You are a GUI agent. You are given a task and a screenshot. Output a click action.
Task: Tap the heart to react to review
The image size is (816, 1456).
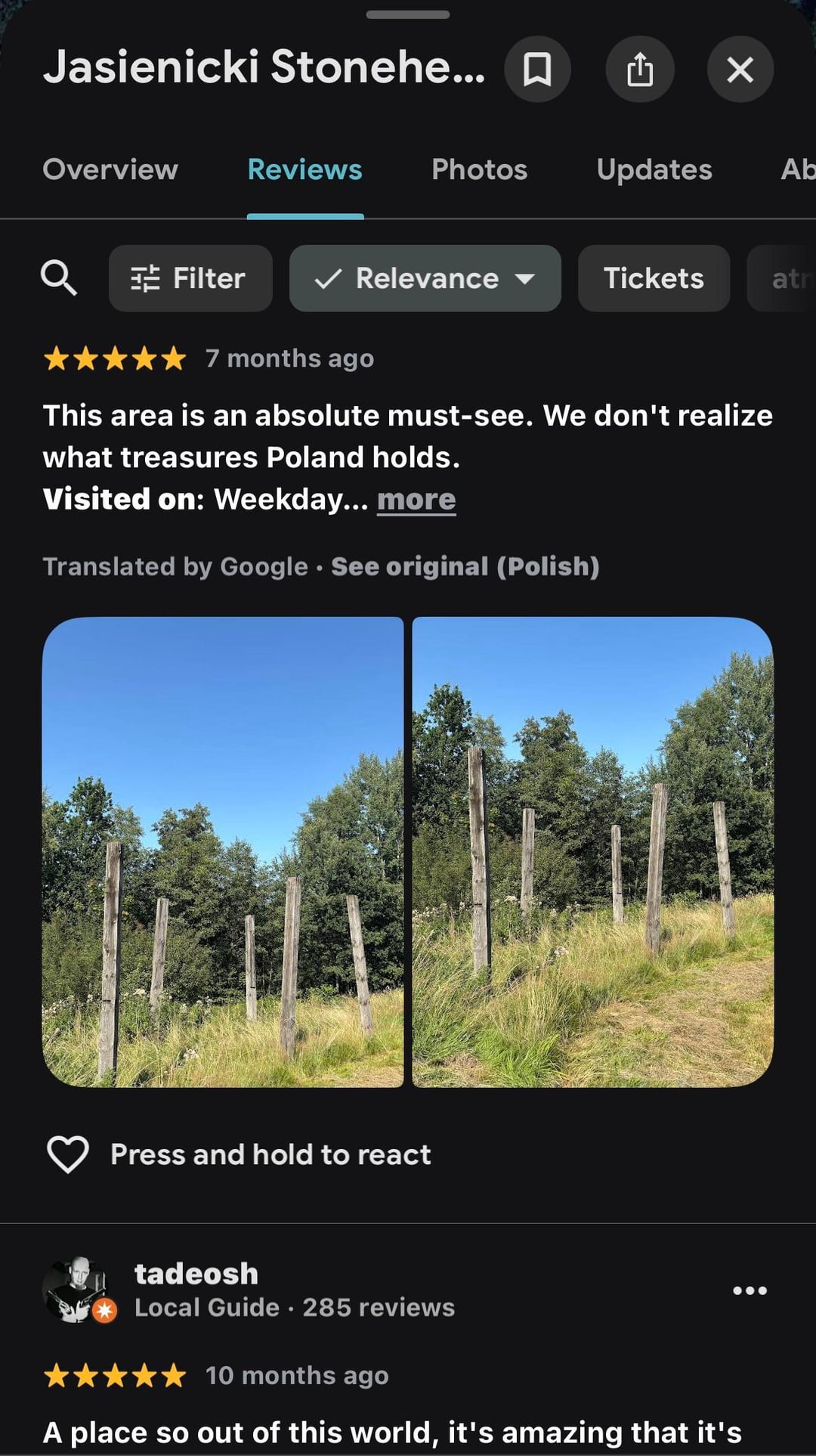[x=68, y=1154]
